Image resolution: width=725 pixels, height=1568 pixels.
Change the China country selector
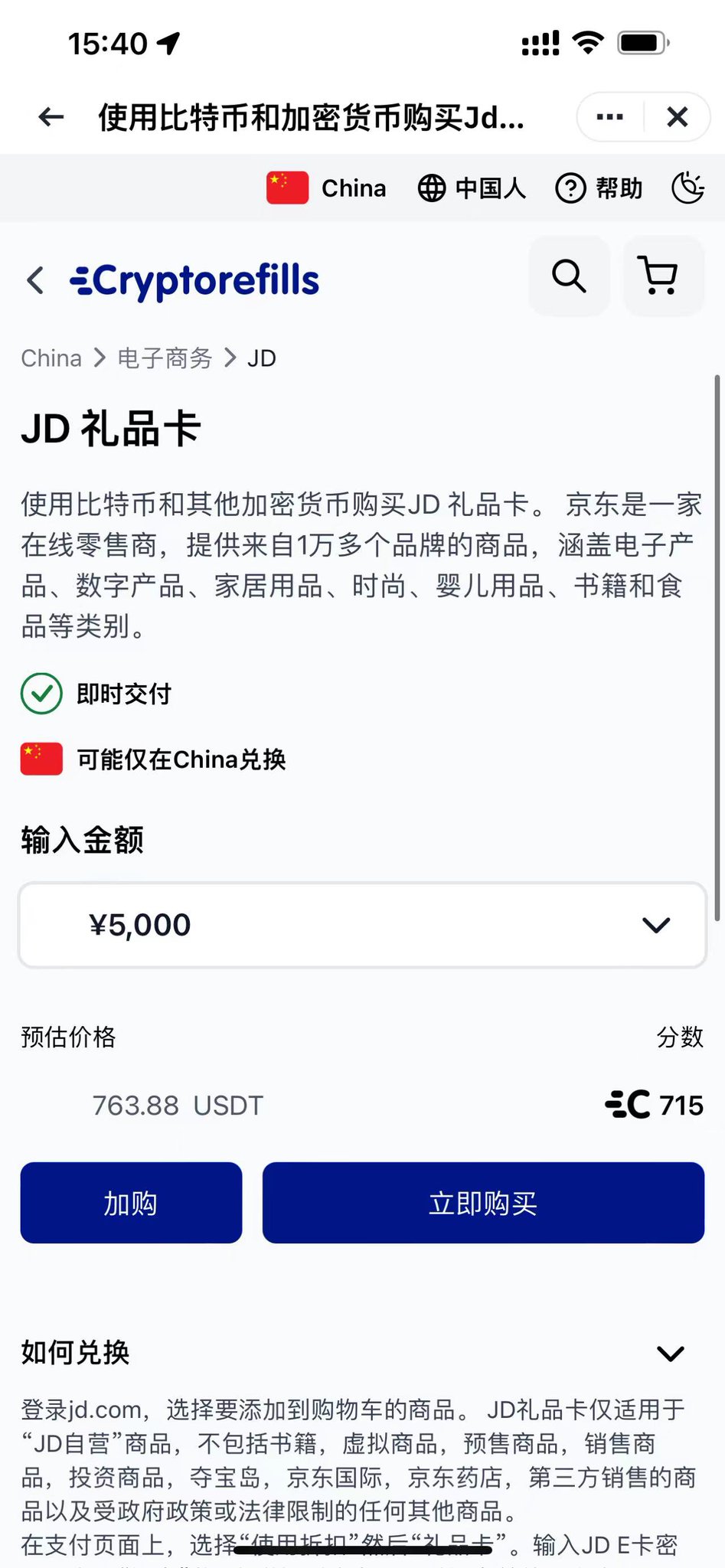pyautogui.click(x=327, y=188)
